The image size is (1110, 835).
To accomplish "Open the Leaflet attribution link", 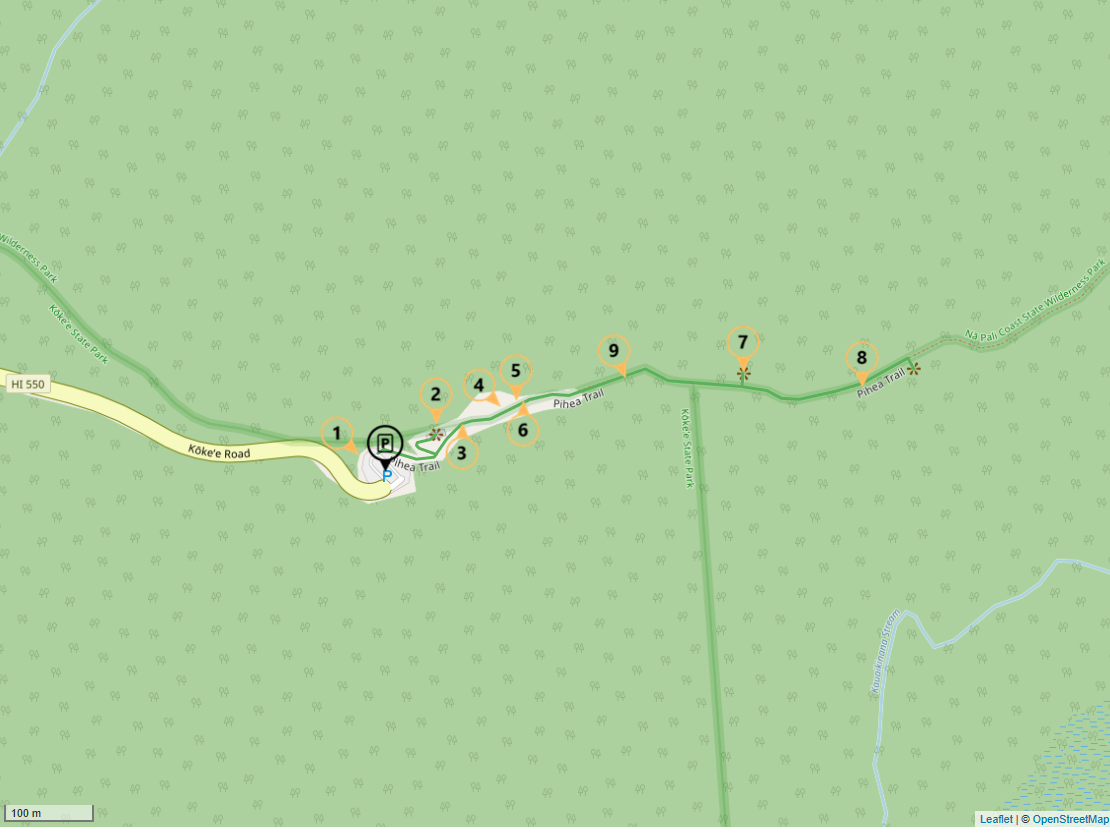I will coord(995,820).
